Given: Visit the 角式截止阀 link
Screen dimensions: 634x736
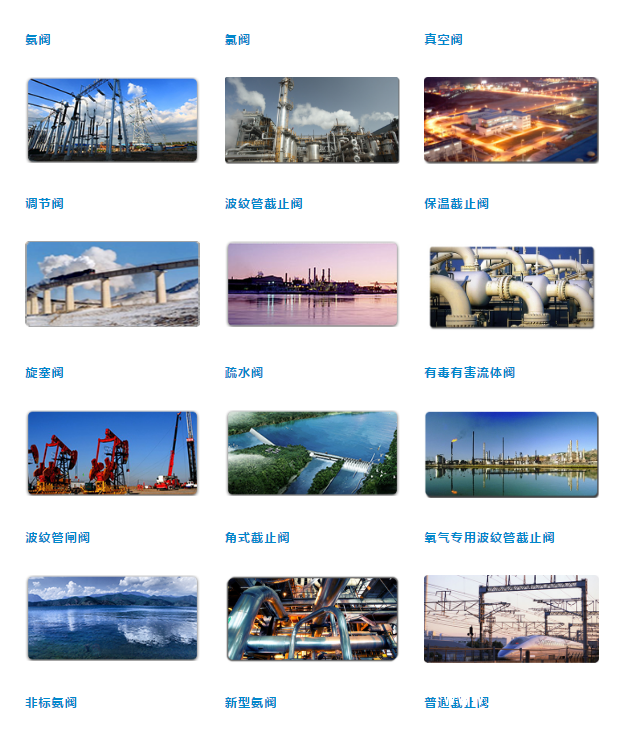Looking at the screenshot, I should 257,538.
